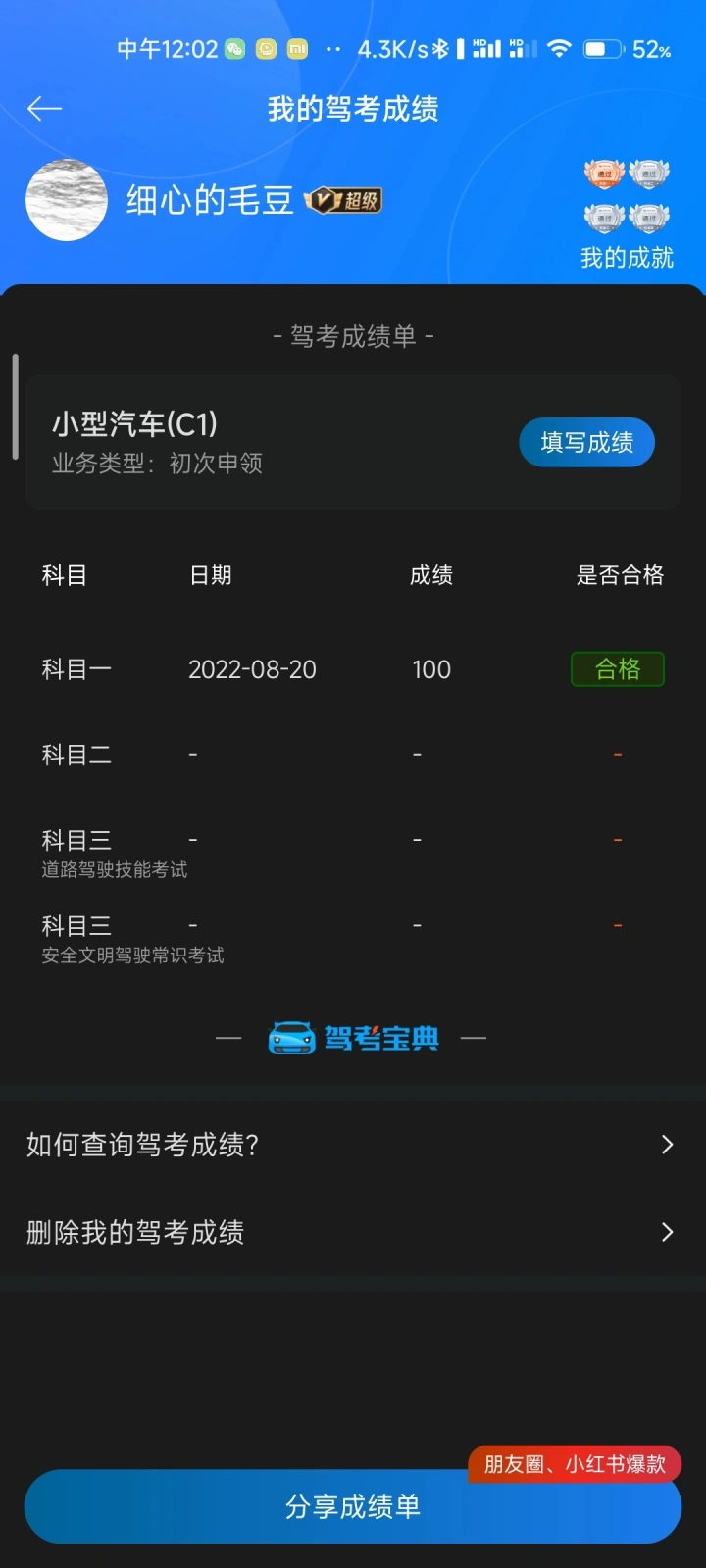Open the profile avatar of 细心的毛豆
706x1568 pixels.
(67, 200)
